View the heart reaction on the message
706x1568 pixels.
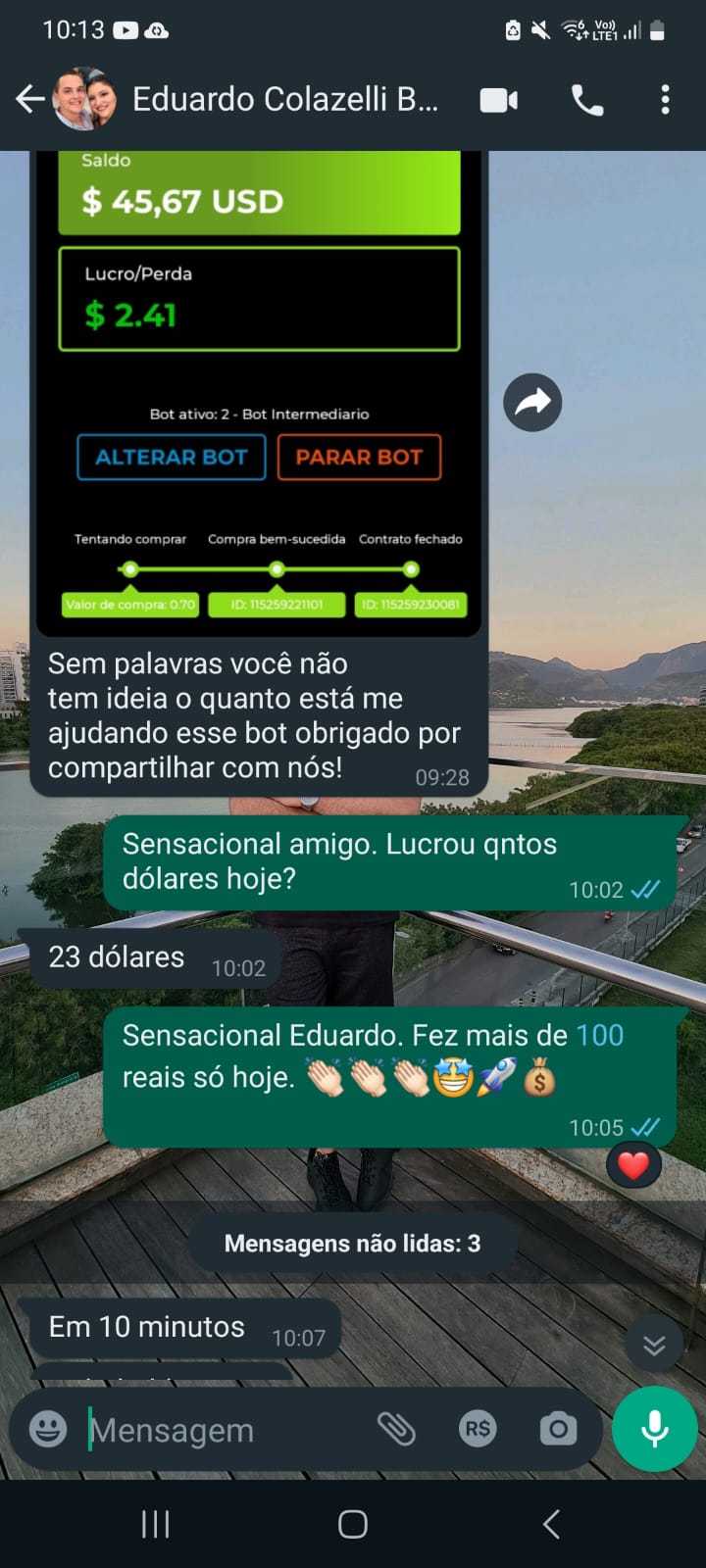tap(633, 1165)
